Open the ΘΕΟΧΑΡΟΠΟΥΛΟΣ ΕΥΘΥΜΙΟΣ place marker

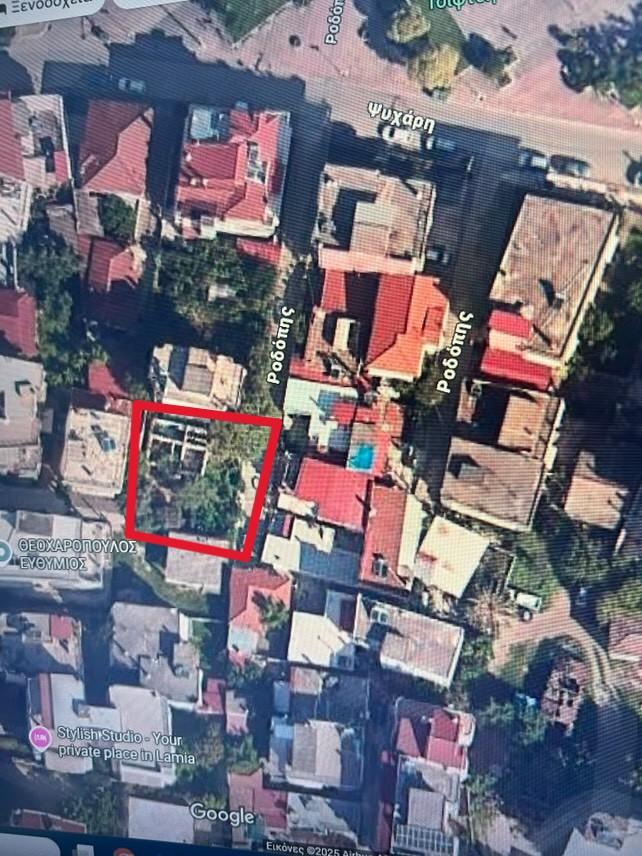[3, 554]
